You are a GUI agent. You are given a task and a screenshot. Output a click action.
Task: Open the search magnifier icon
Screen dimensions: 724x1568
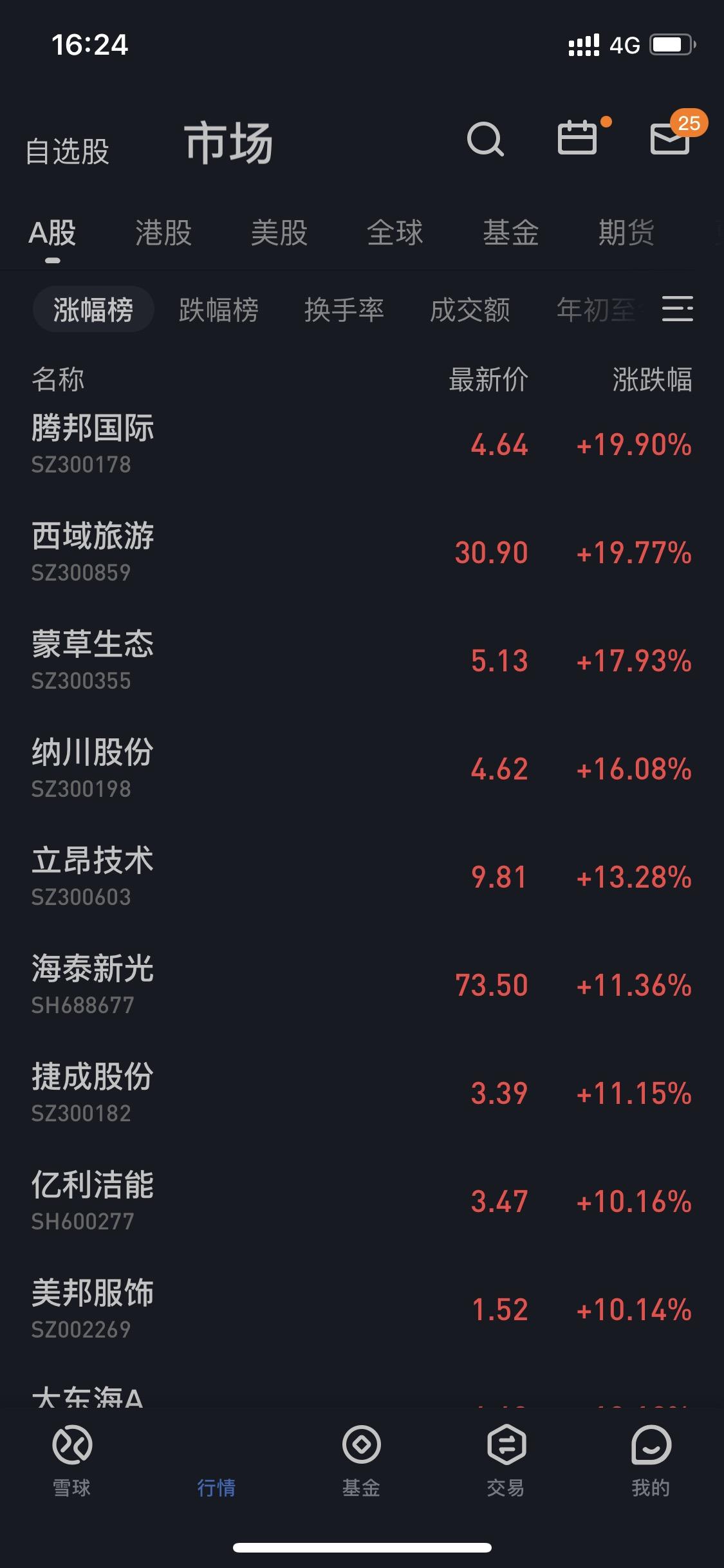pos(485,139)
